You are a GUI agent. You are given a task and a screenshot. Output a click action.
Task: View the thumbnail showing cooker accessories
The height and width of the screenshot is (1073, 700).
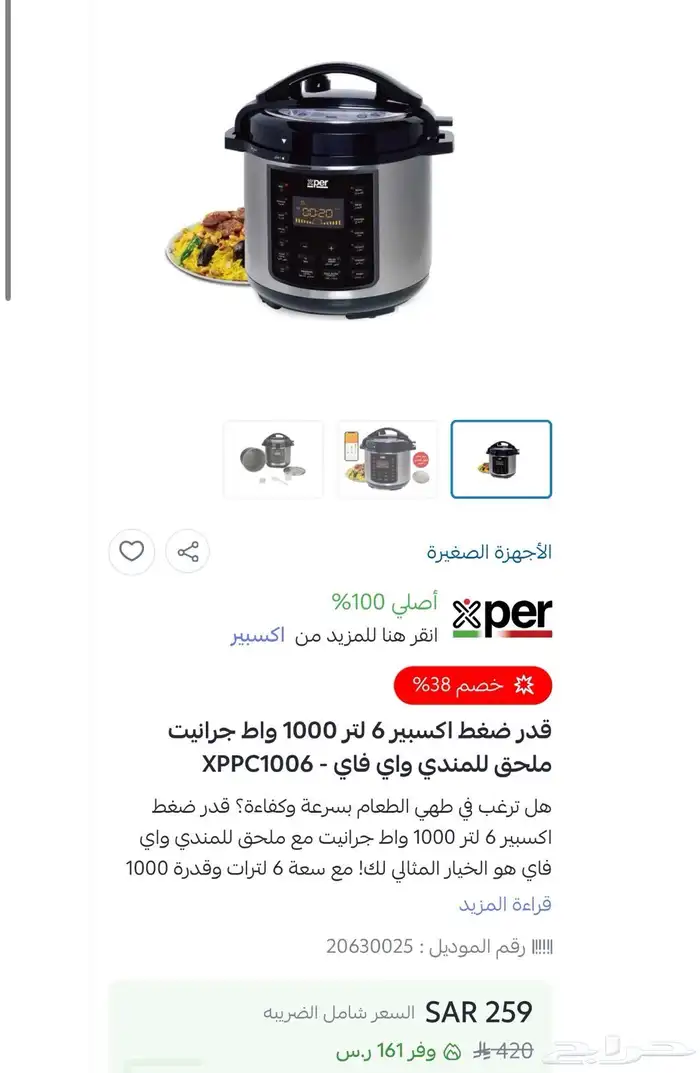pos(273,459)
